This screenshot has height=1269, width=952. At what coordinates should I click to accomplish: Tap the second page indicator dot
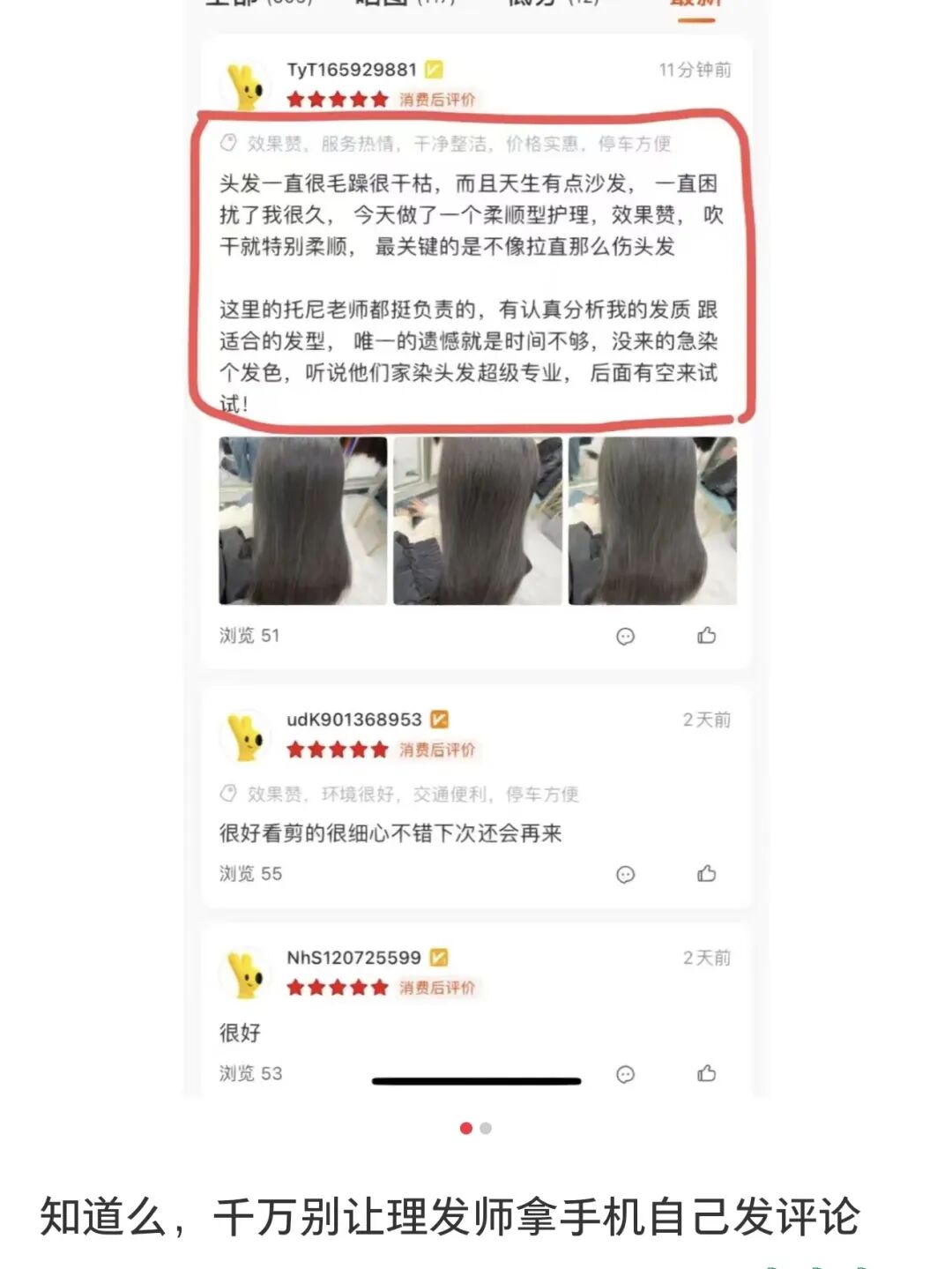pos(486,1128)
